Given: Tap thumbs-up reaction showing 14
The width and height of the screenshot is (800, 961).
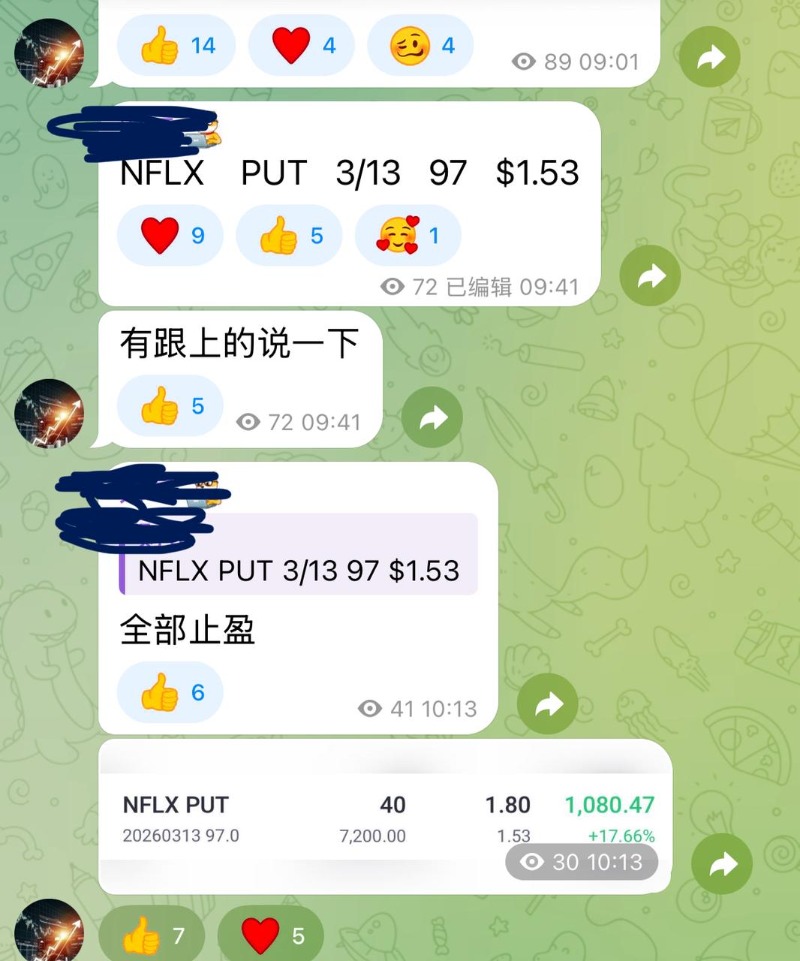Looking at the screenshot, I should click(177, 45).
